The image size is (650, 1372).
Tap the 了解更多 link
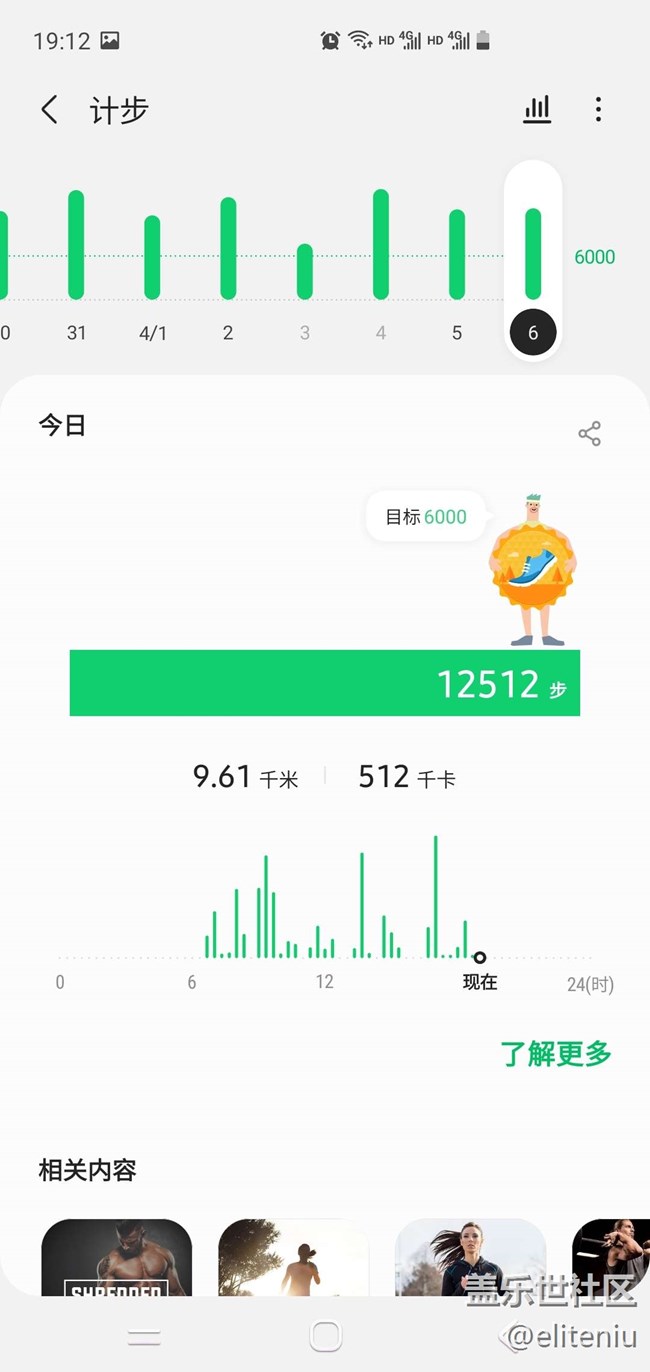(x=555, y=1053)
